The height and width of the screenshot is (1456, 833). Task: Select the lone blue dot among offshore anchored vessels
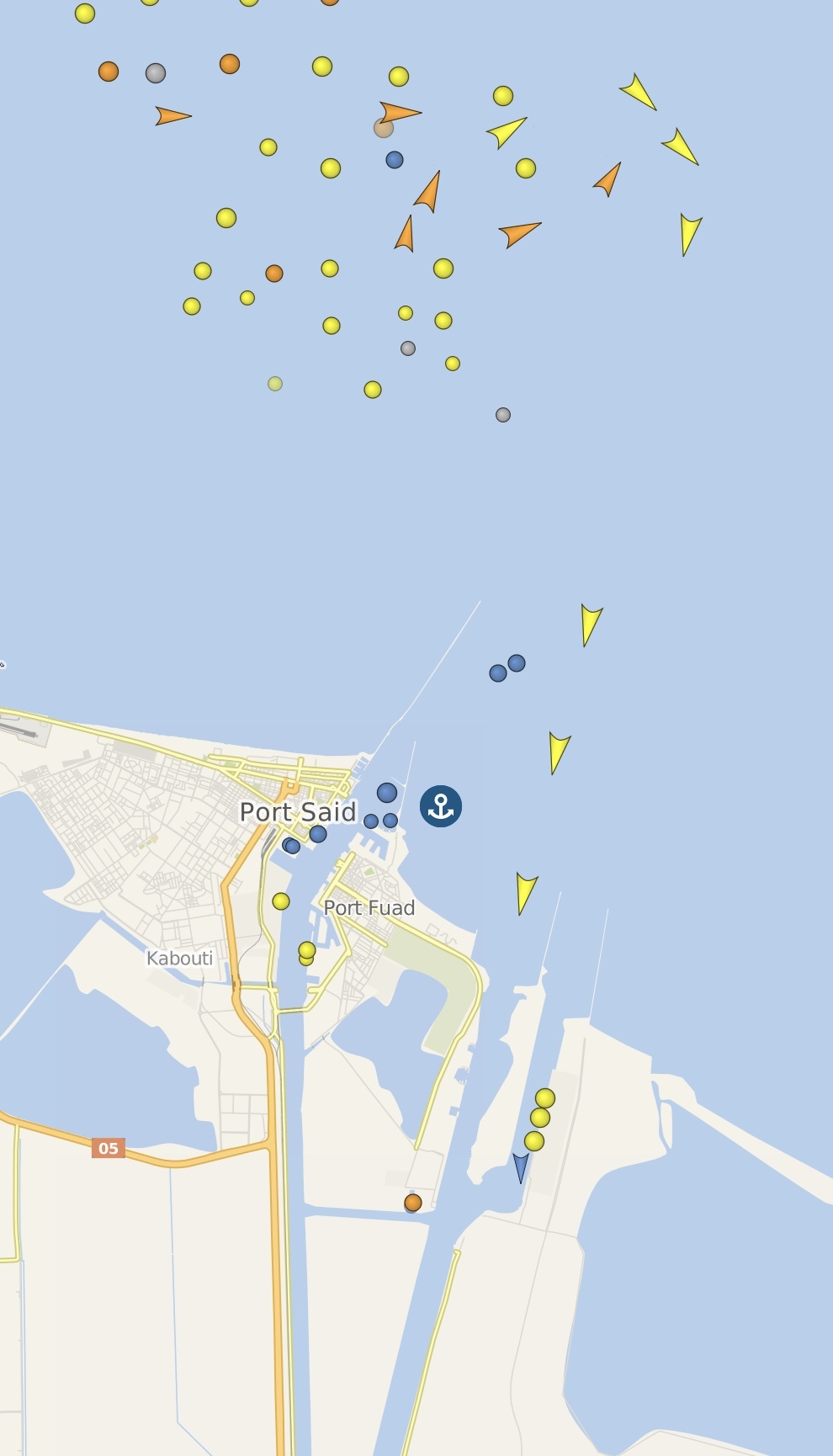click(x=395, y=160)
